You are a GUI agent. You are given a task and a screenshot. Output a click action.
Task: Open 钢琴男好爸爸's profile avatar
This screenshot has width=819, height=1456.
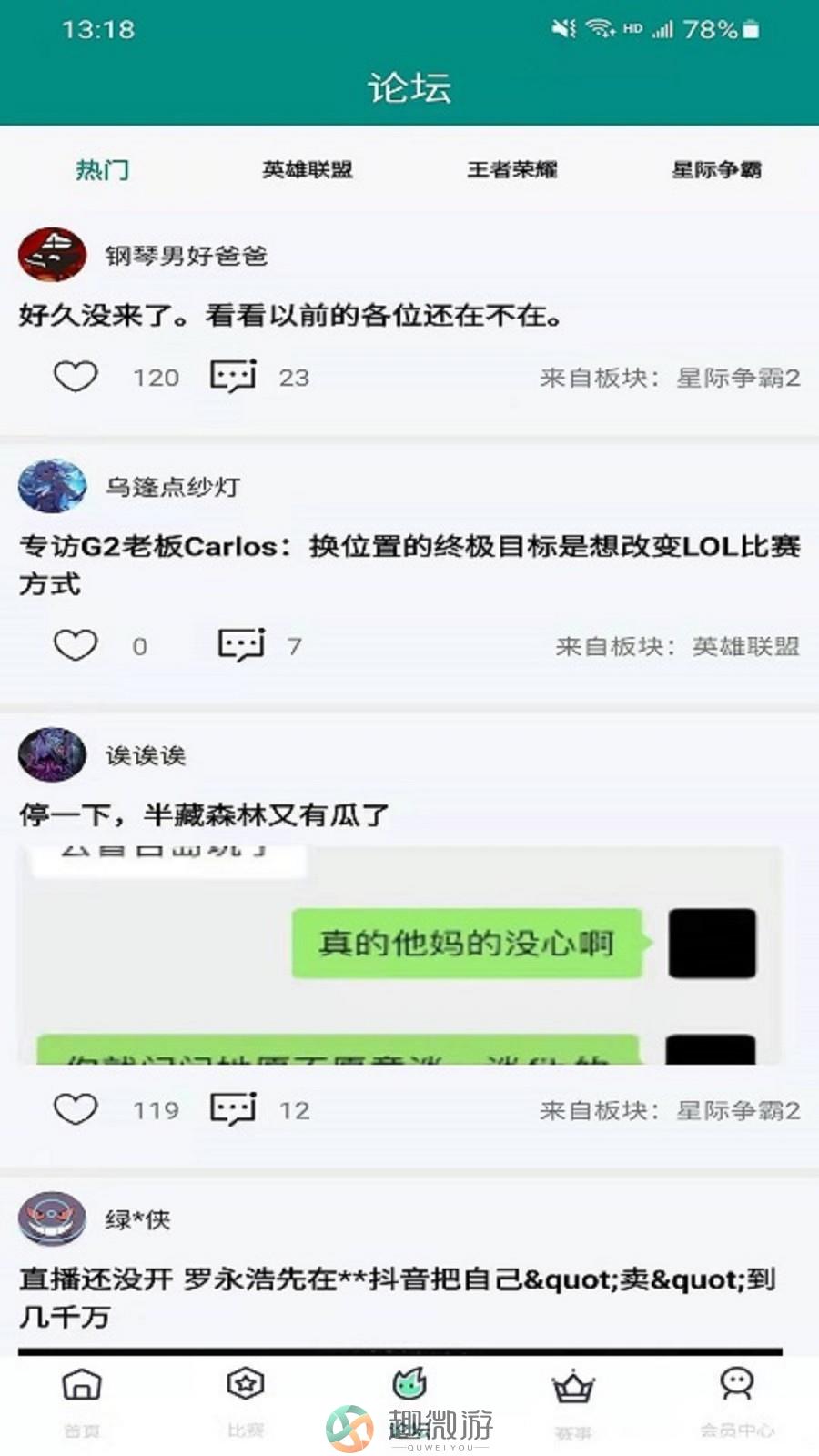[x=52, y=255]
